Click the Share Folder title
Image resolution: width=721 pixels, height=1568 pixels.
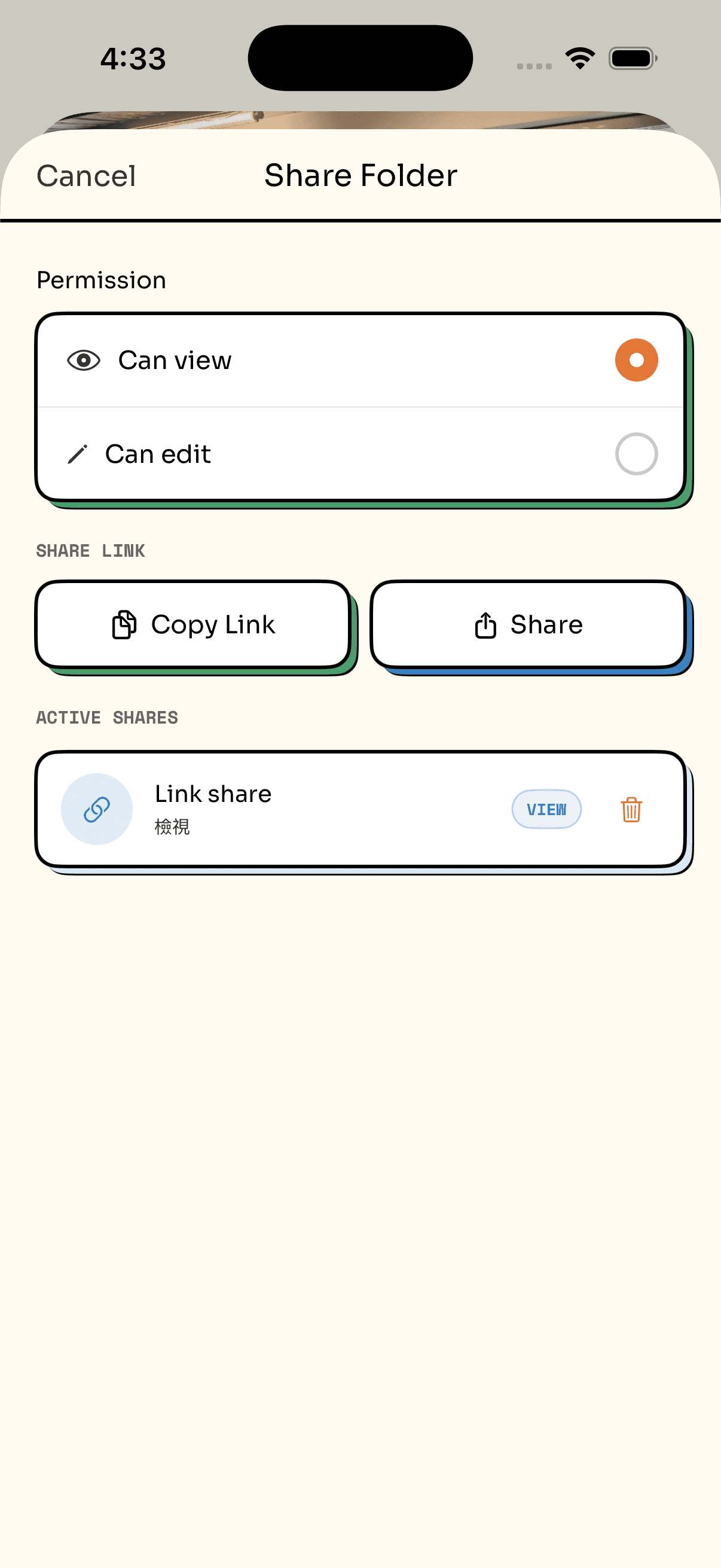(x=360, y=175)
